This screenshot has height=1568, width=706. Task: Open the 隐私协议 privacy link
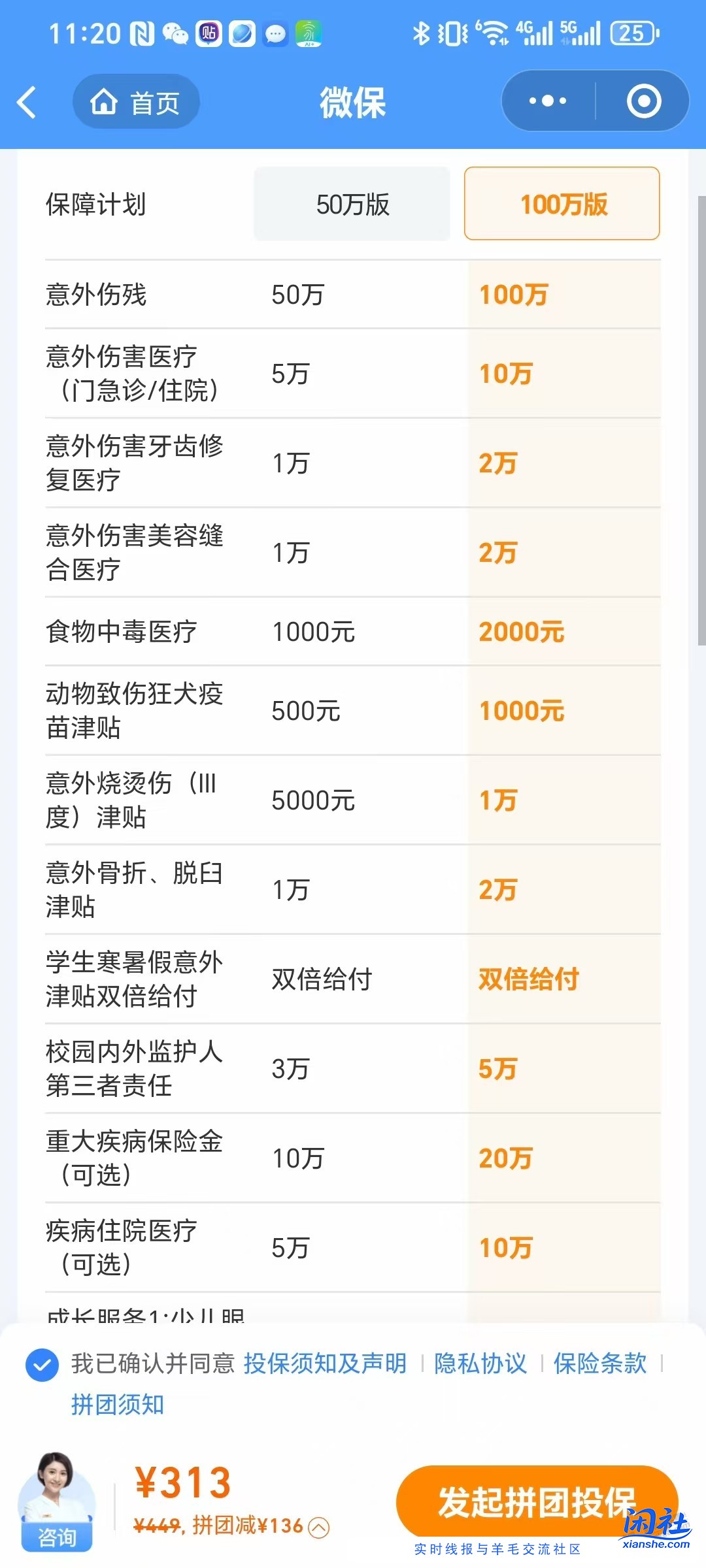click(482, 1364)
